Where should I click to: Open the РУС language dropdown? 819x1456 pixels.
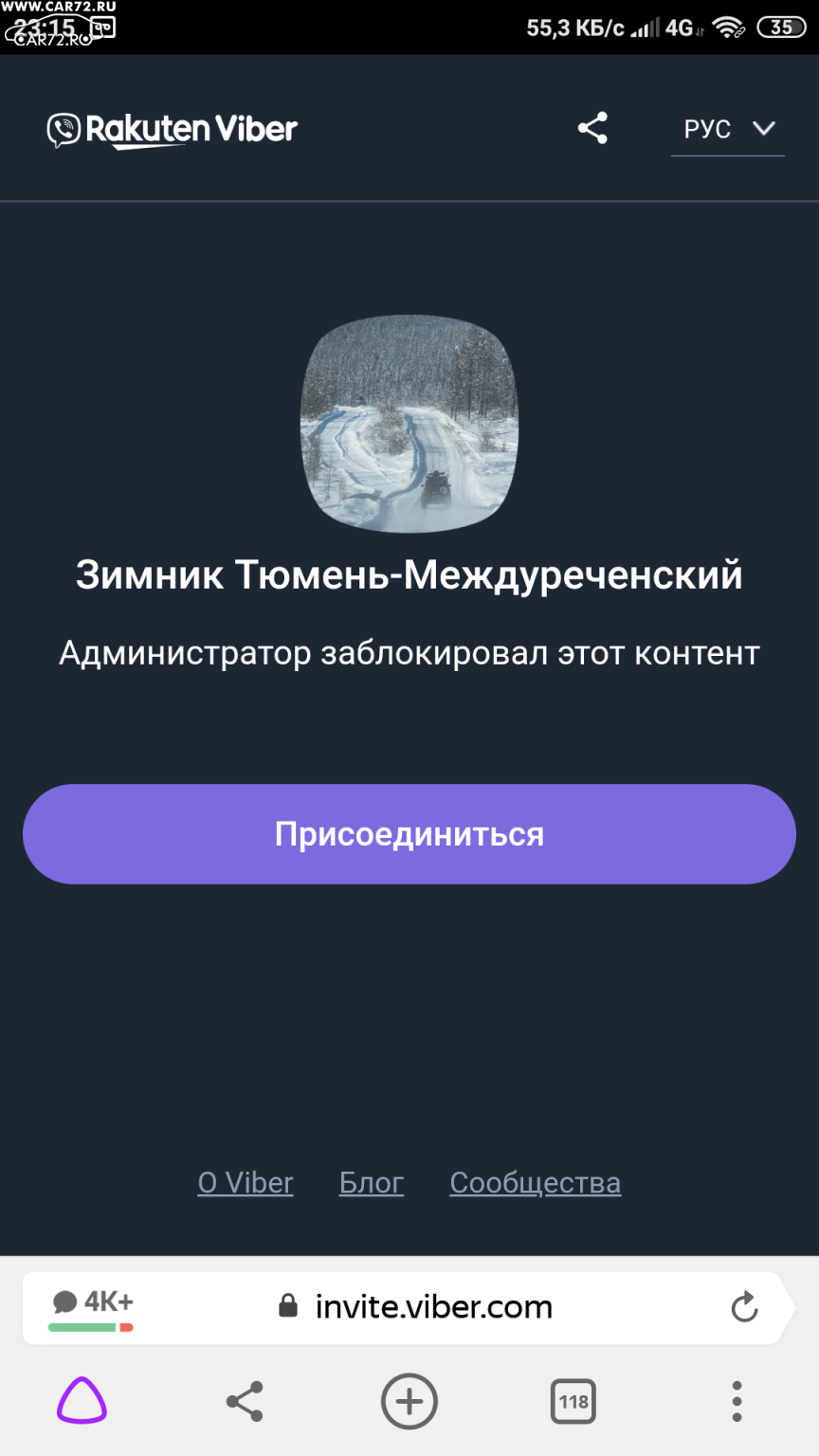click(x=728, y=129)
